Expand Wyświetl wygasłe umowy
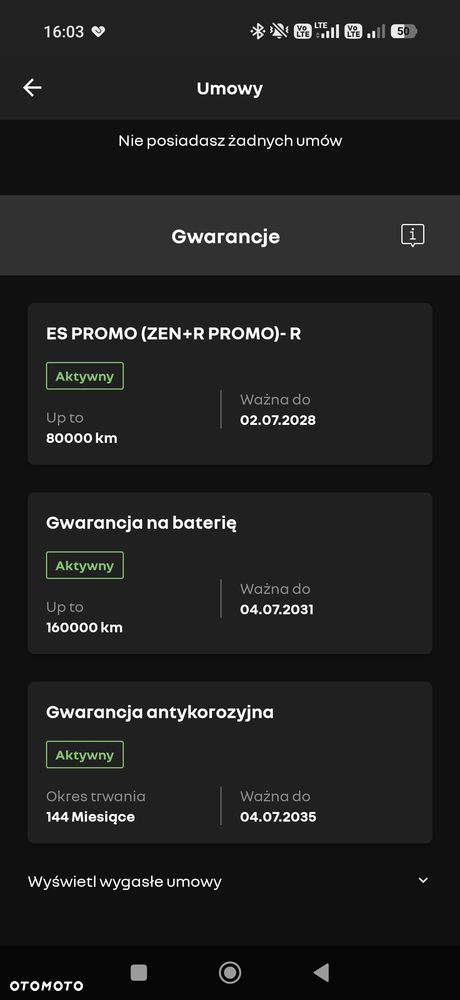This screenshot has width=460, height=1000. tap(230, 881)
